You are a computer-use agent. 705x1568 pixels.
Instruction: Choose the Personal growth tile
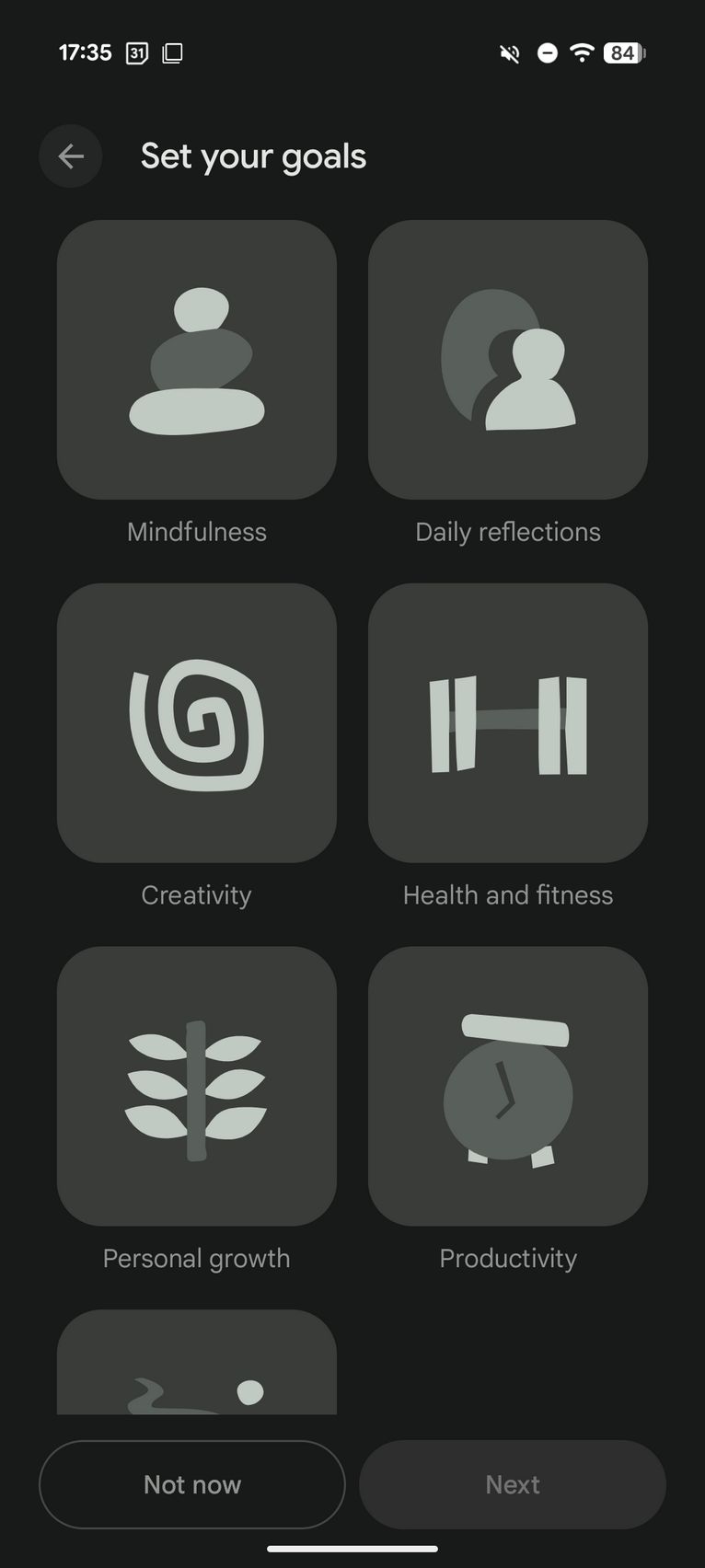197,1087
